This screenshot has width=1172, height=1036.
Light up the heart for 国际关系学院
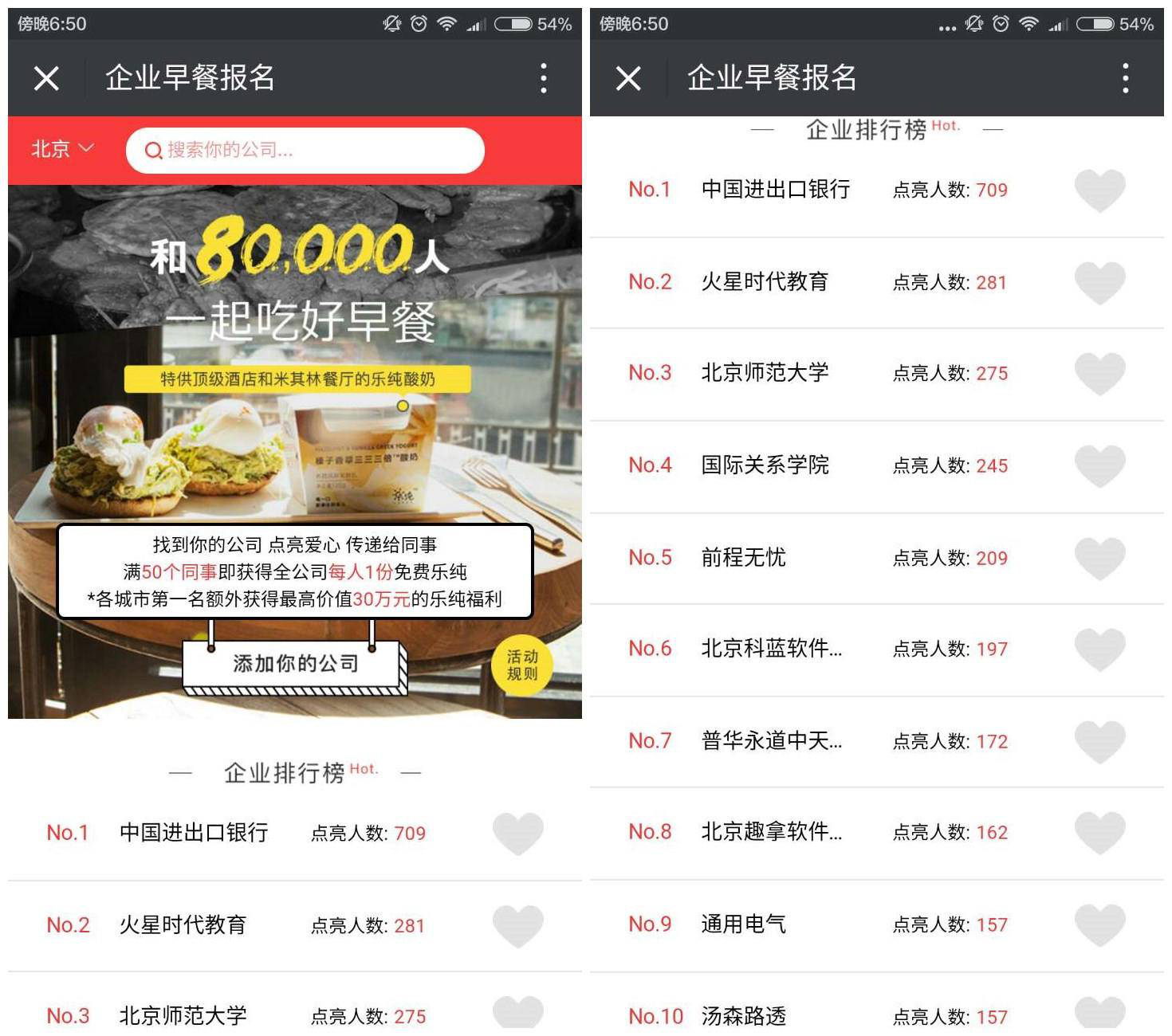(x=1099, y=466)
